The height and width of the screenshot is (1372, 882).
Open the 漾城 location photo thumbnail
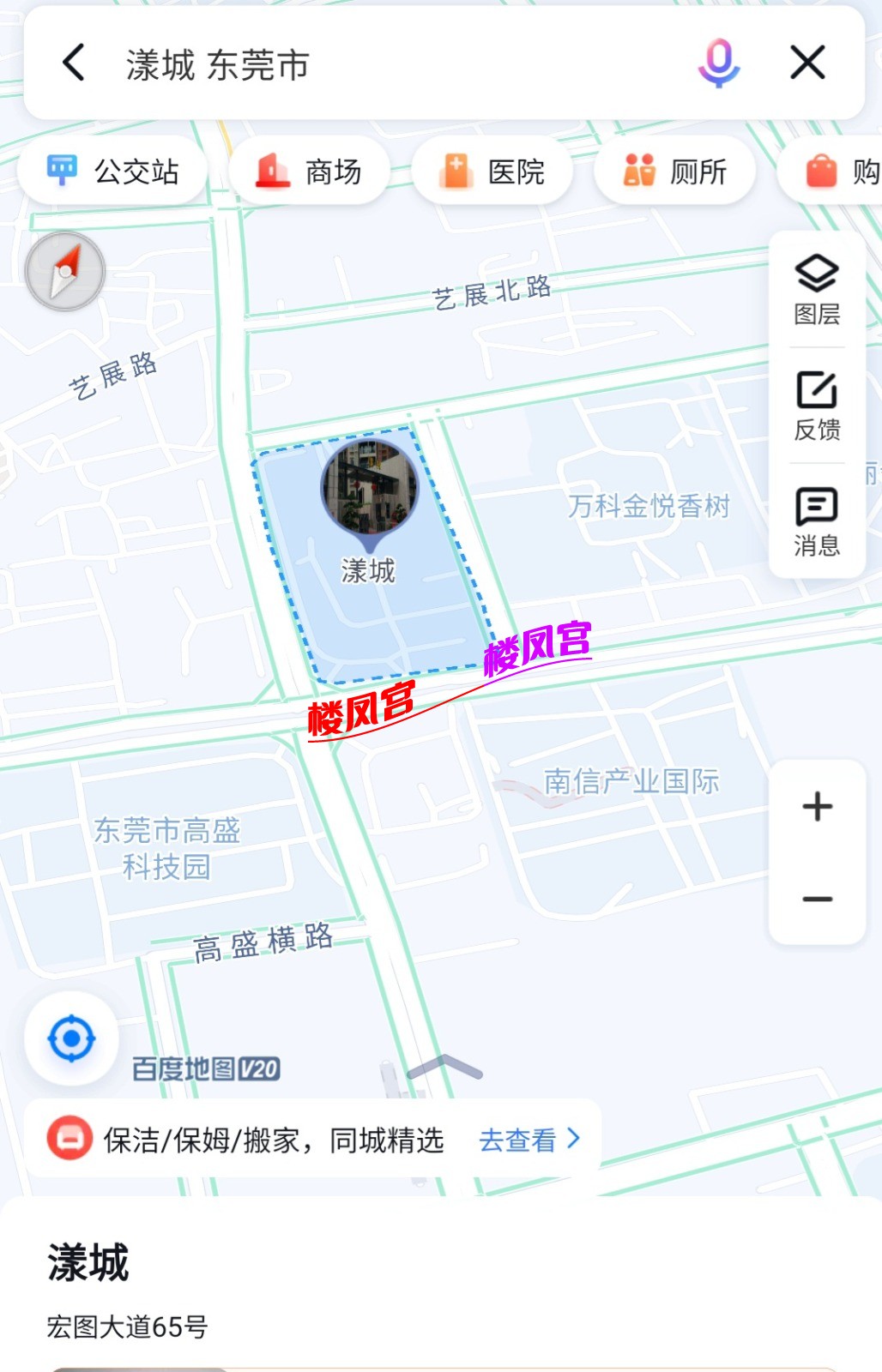[x=367, y=487]
